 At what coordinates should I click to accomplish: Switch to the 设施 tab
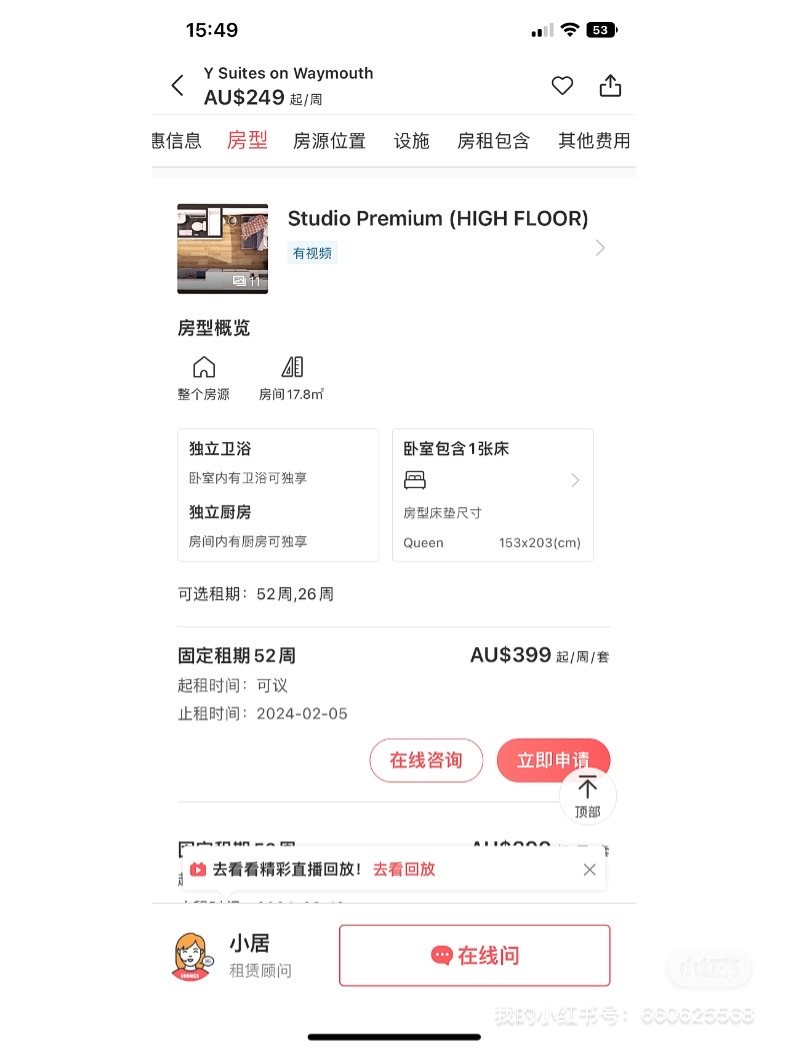(411, 141)
